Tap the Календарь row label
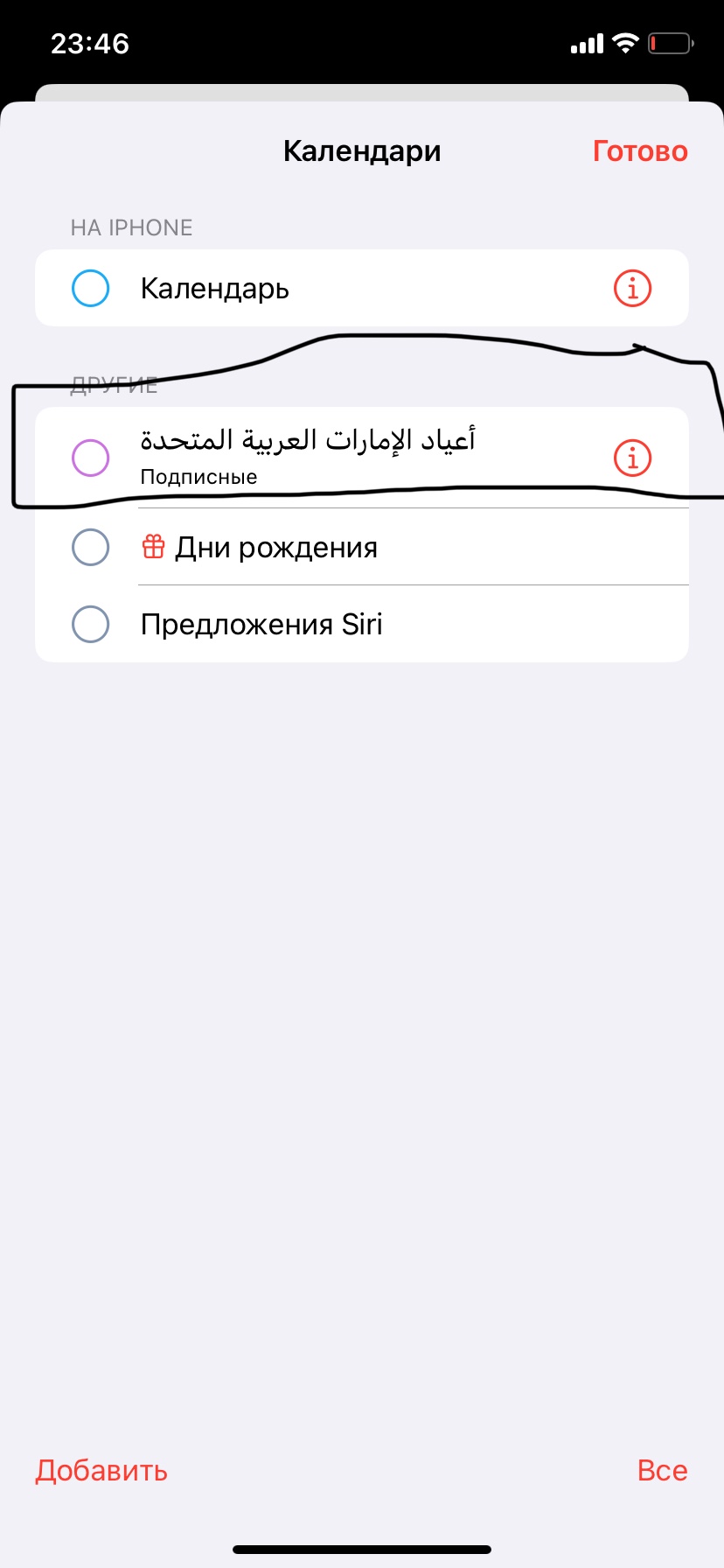Viewport: 724px width, 1568px height. (x=214, y=289)
